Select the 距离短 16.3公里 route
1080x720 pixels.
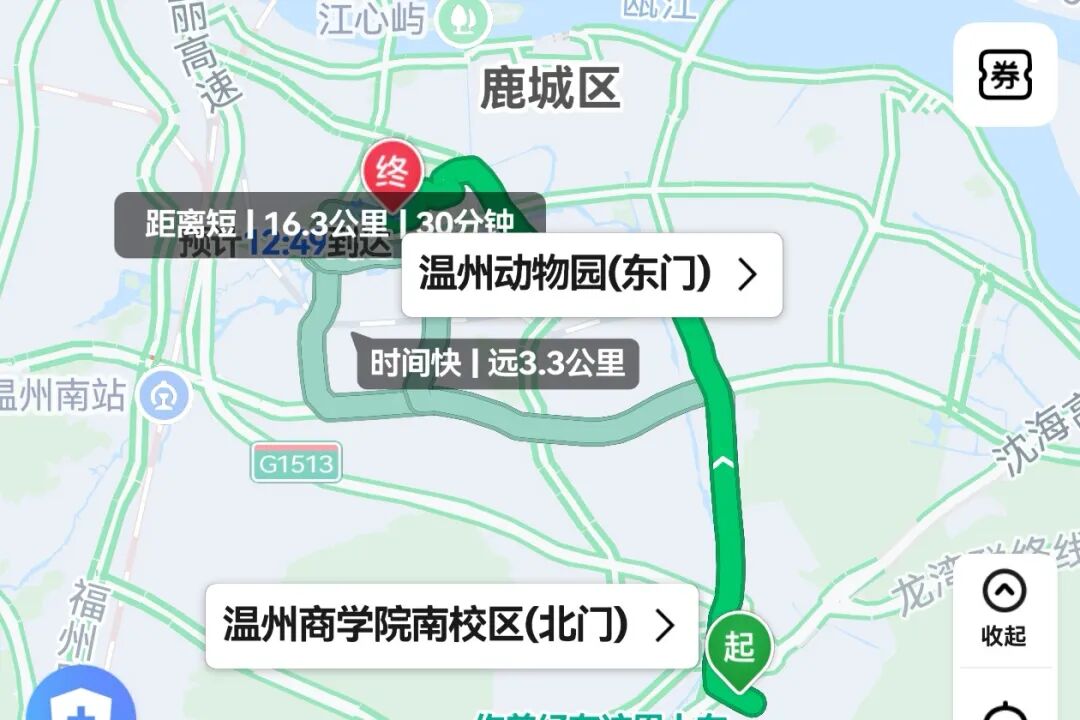click(330, 225)
